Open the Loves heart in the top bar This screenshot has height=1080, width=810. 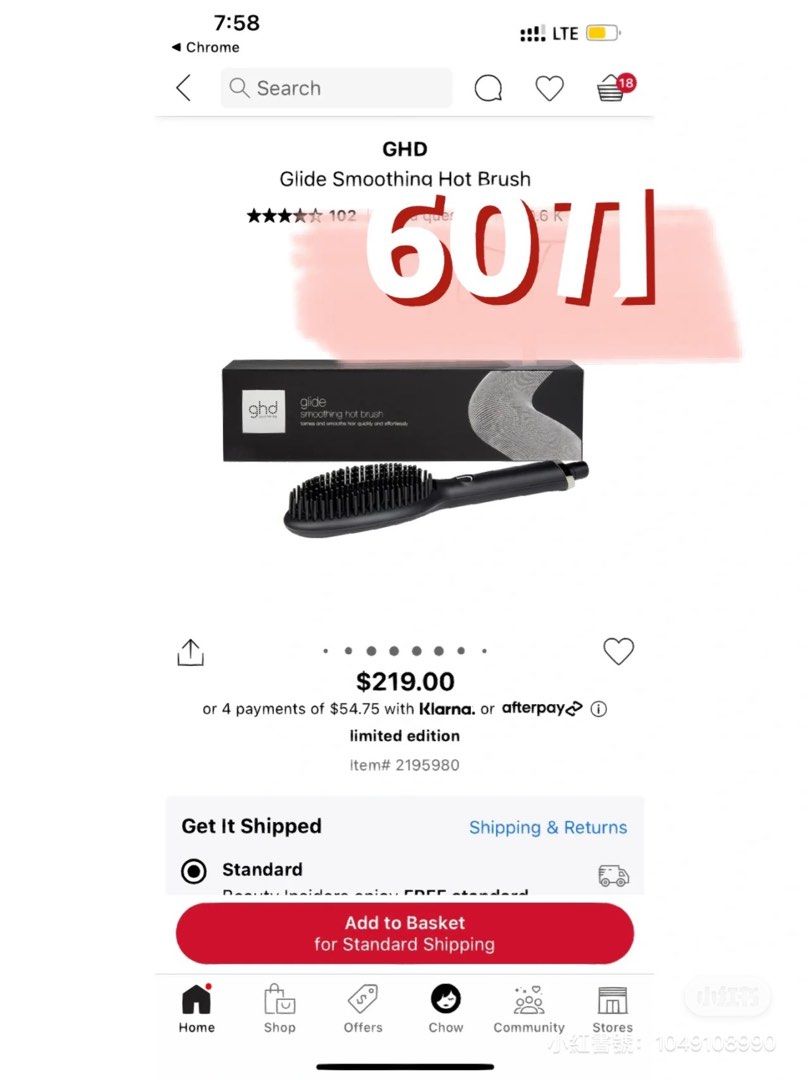tap(549, 89)
